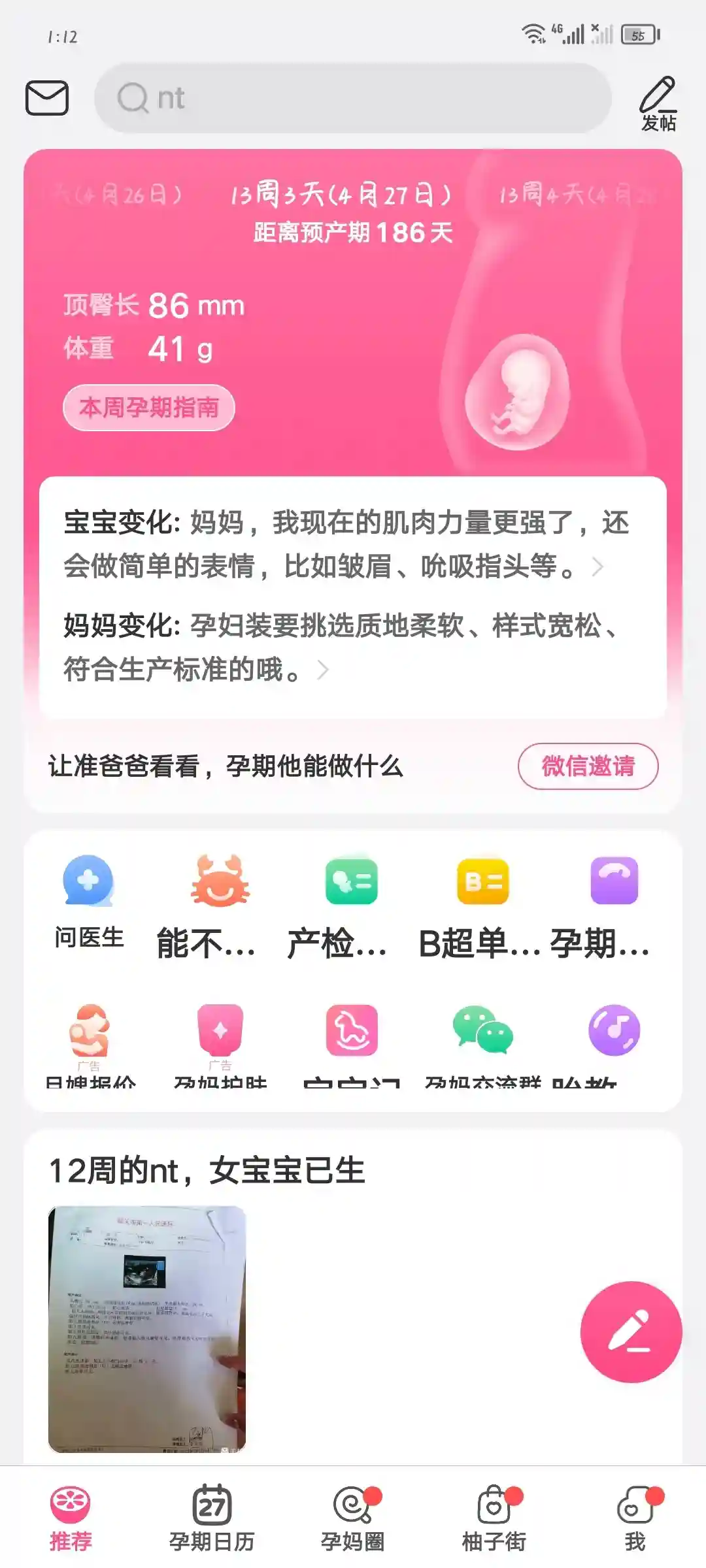Select the 13周4天 date in the header

pyautogui.click(x=575, y=194)
